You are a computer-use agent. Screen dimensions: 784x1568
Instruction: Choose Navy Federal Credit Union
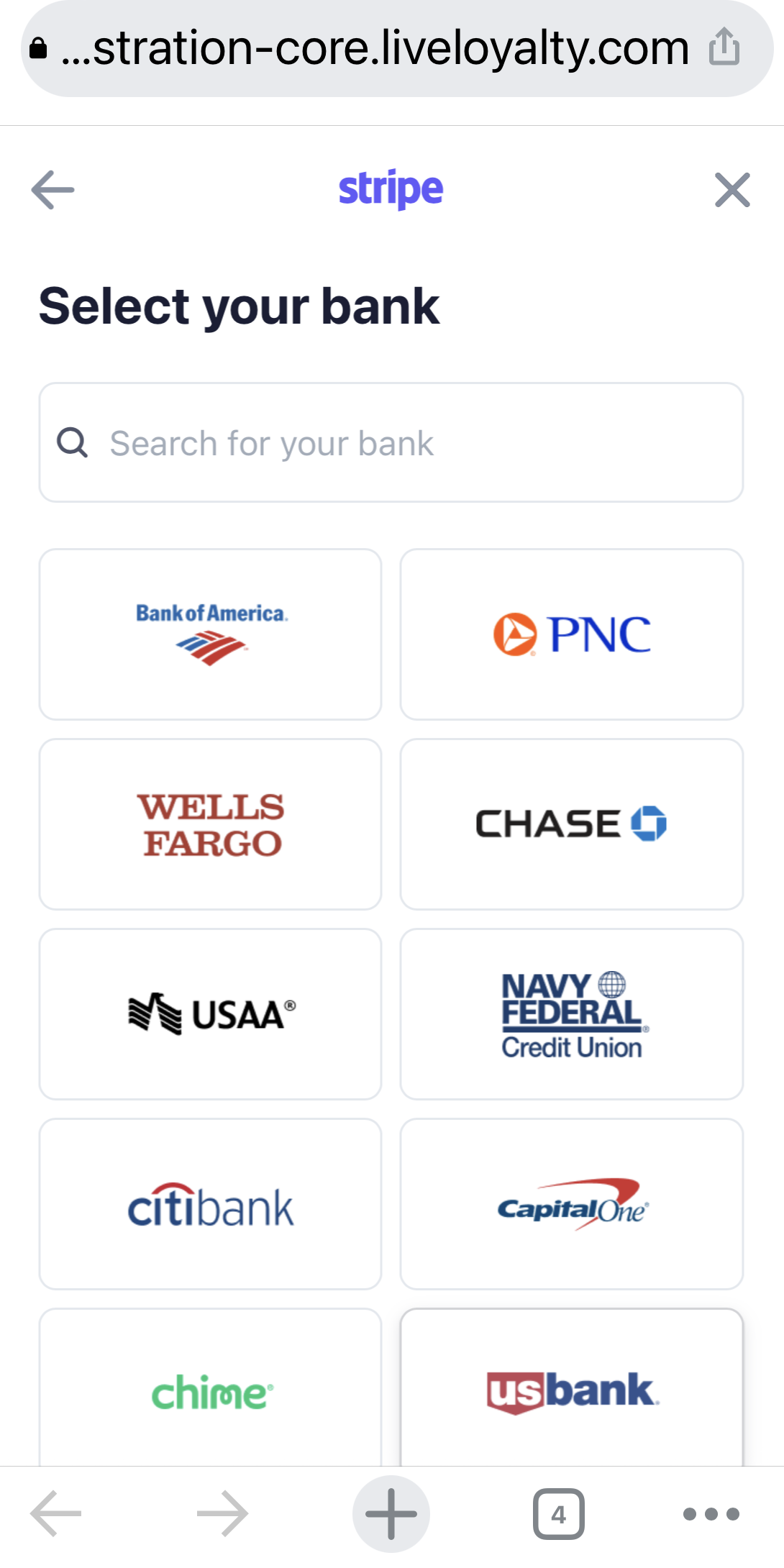point(572,1014)
